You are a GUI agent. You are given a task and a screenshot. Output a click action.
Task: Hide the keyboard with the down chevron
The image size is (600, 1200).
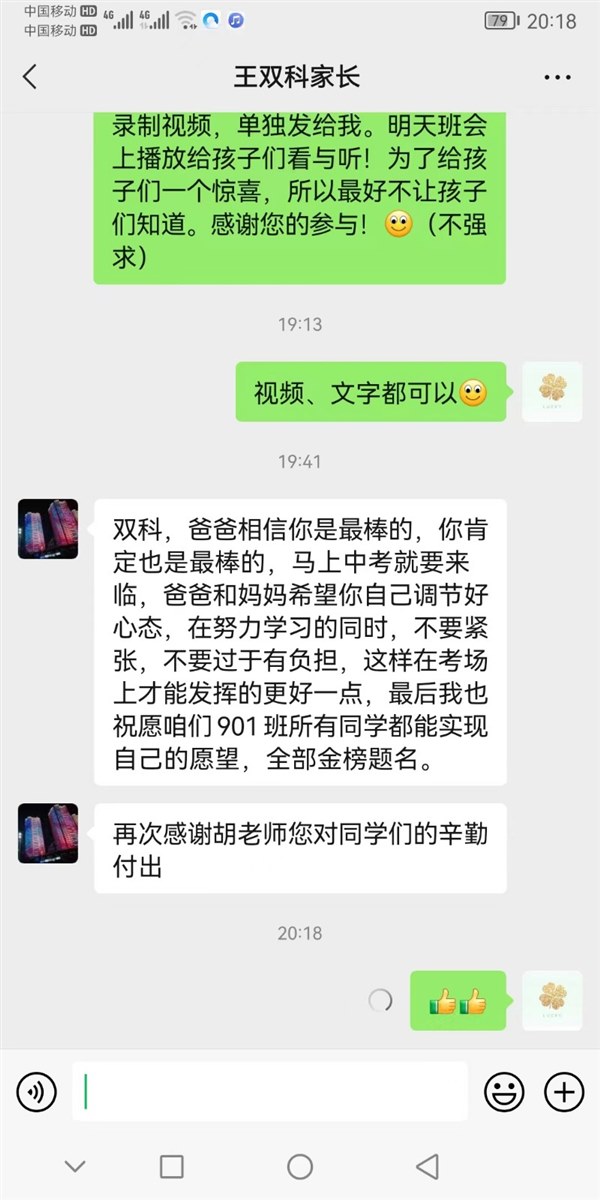pos(75,1166)
